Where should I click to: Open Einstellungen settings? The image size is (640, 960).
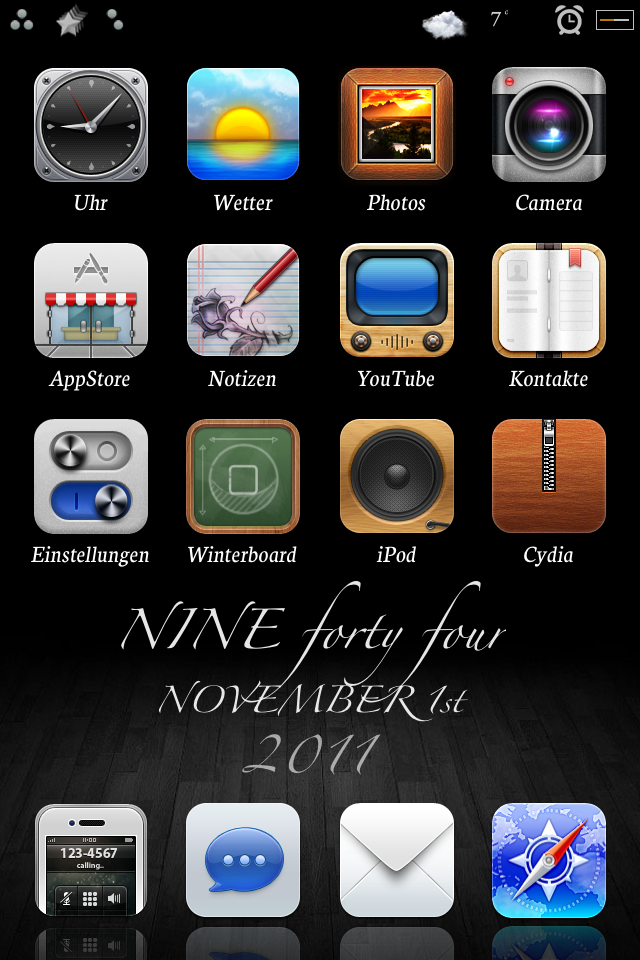pos(91,476)
